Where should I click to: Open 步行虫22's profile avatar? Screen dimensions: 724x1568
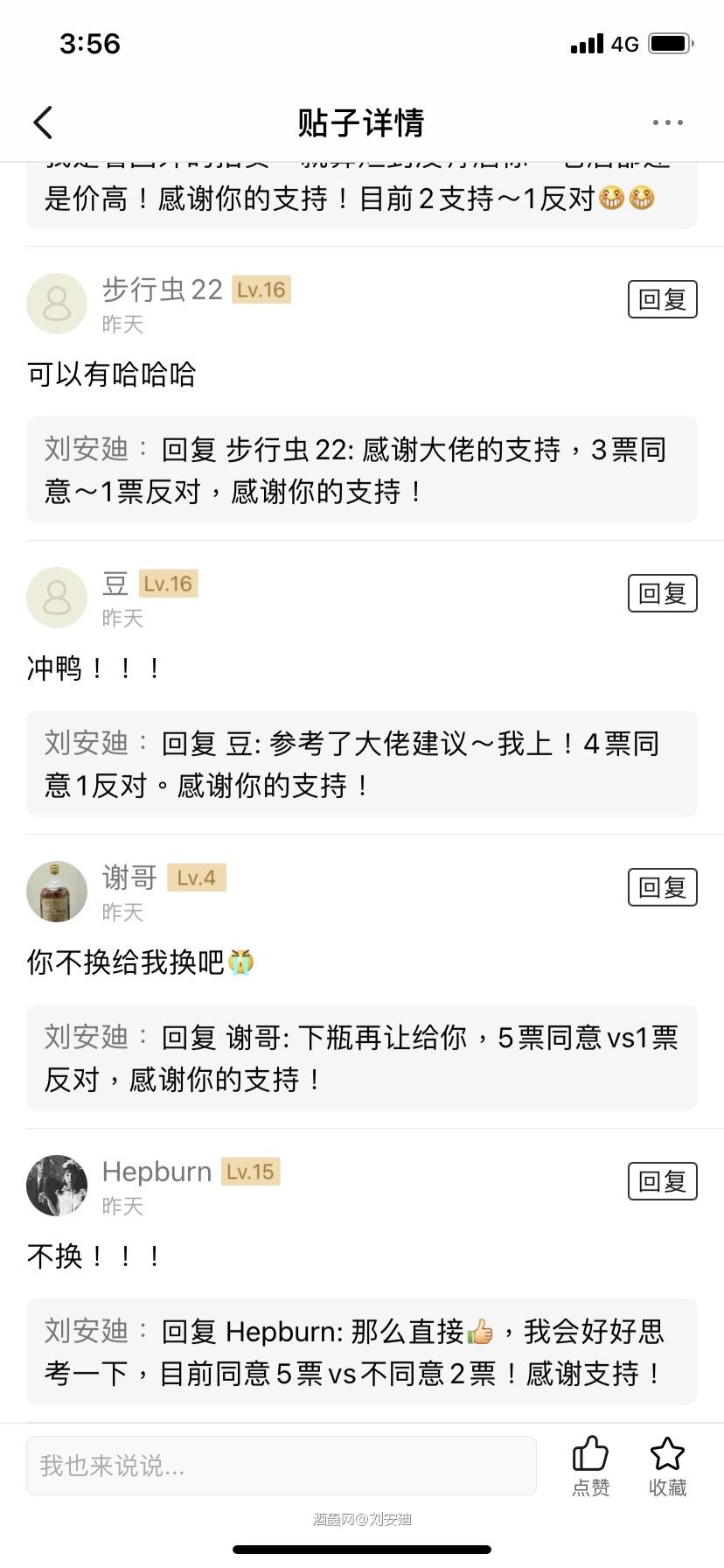56,303
